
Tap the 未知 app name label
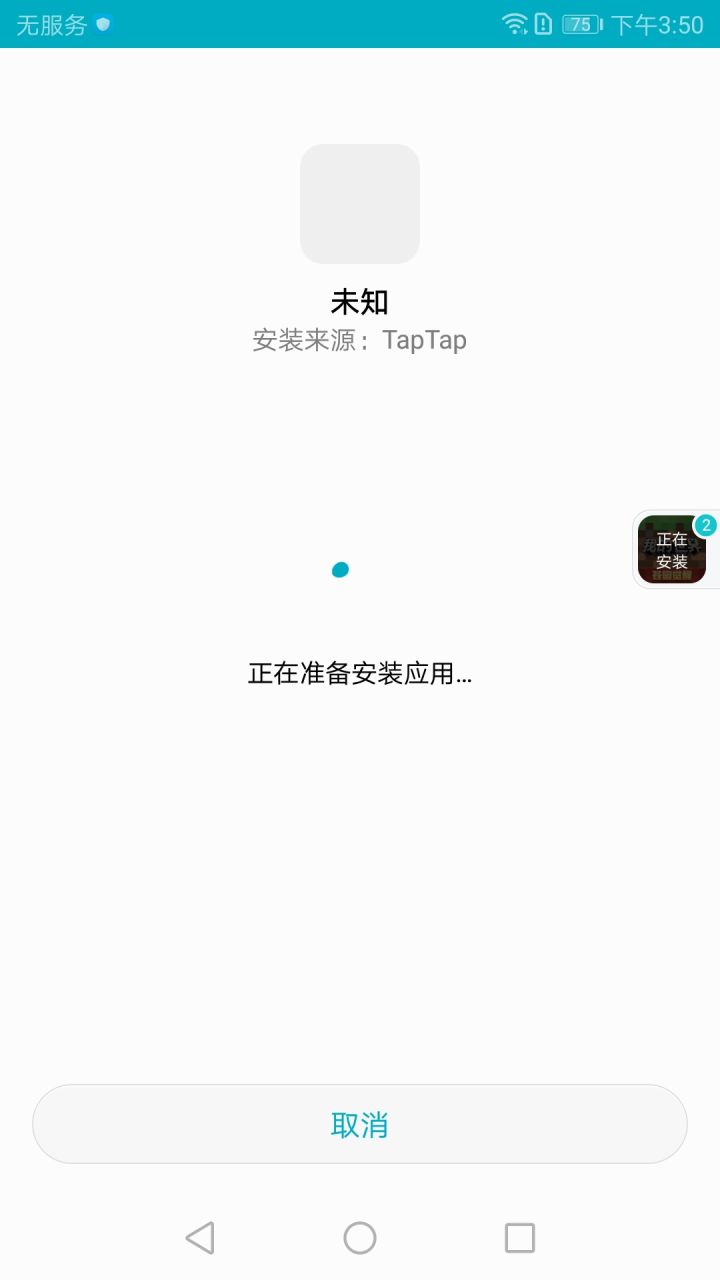(359, 301)
